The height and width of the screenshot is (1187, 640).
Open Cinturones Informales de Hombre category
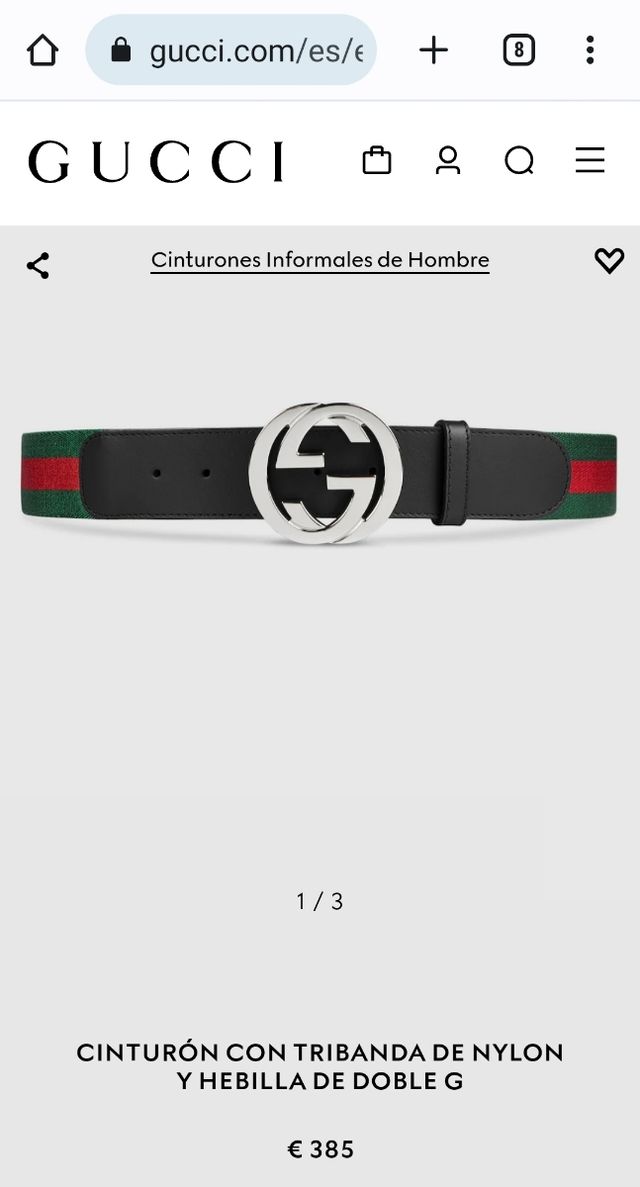point(320,260)
